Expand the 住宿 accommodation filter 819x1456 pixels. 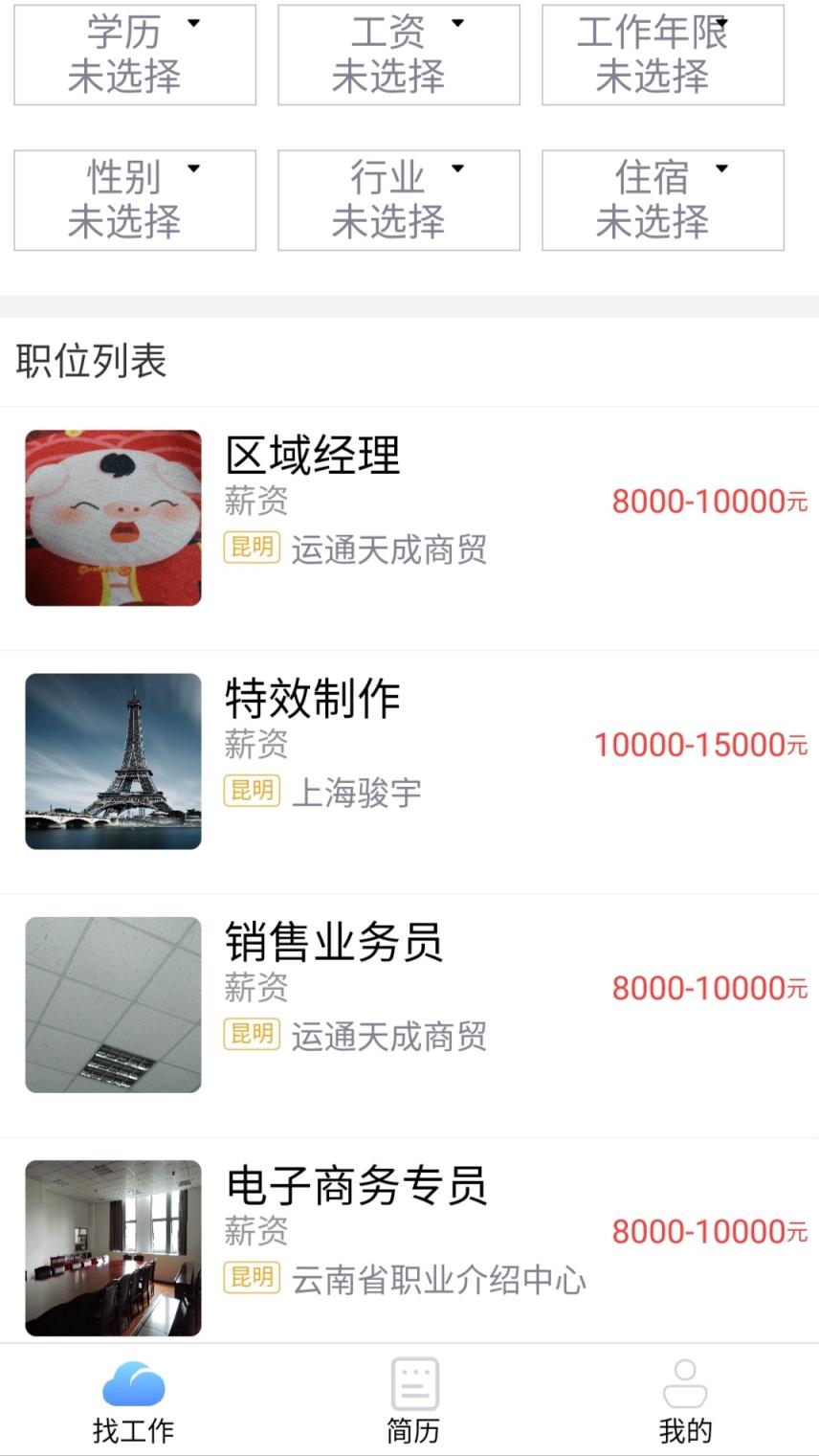661,200
